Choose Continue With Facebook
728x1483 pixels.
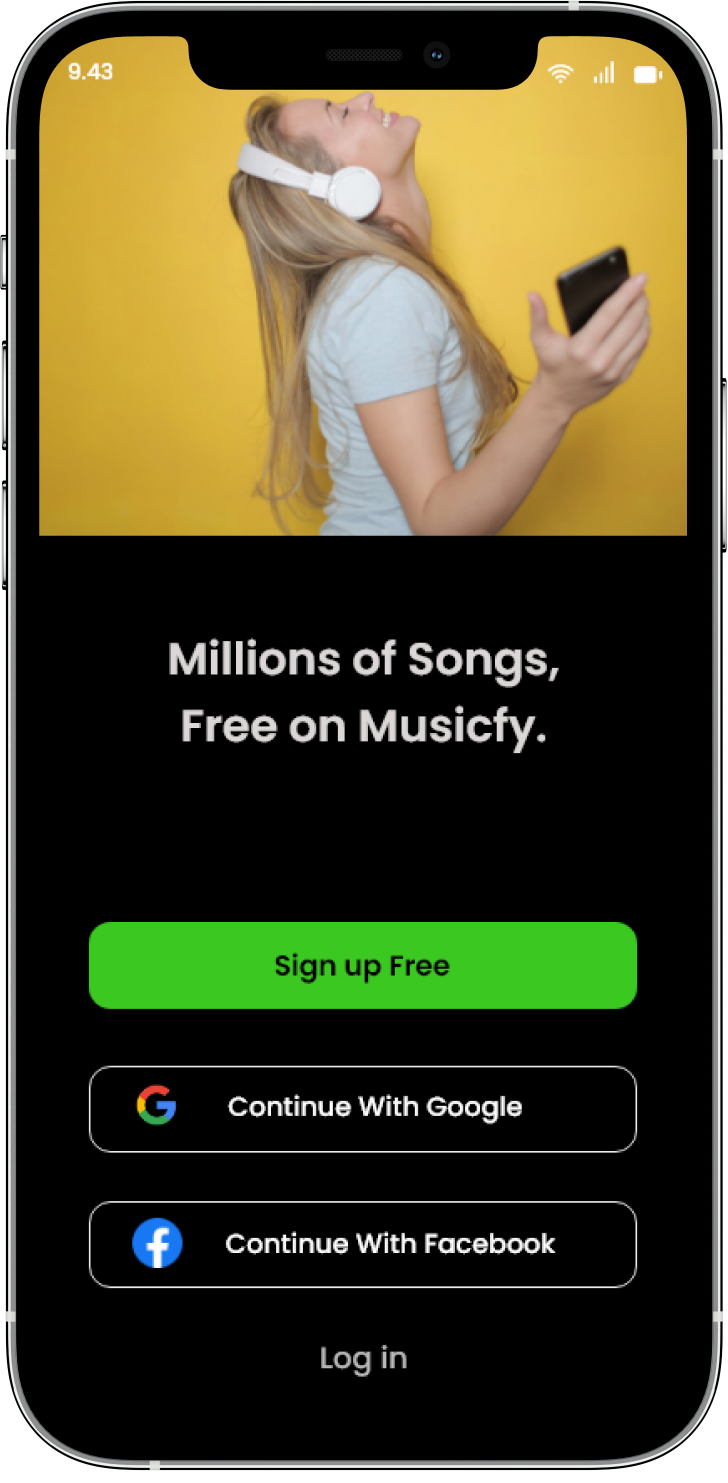coord(363,1244)
